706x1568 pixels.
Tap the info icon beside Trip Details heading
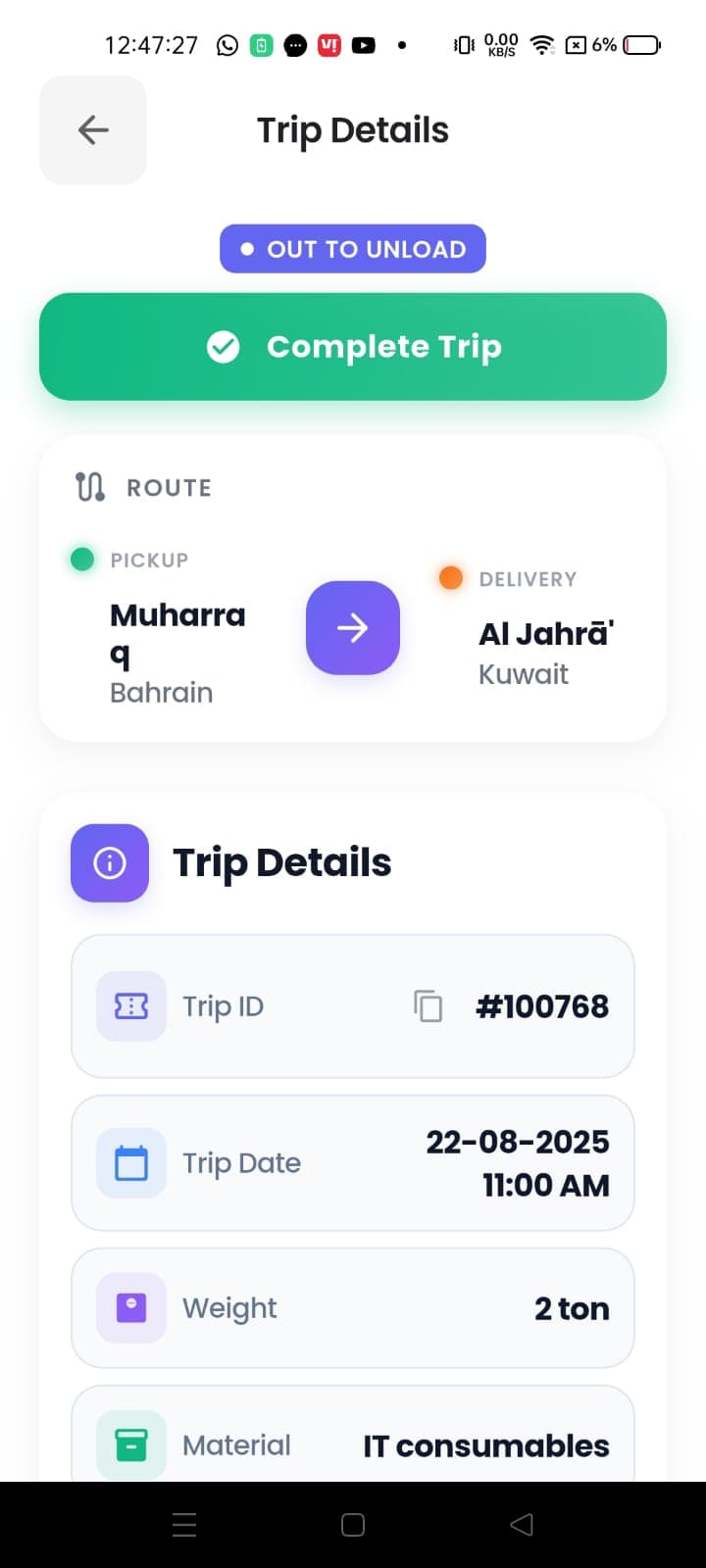click(x=109, y=862)
